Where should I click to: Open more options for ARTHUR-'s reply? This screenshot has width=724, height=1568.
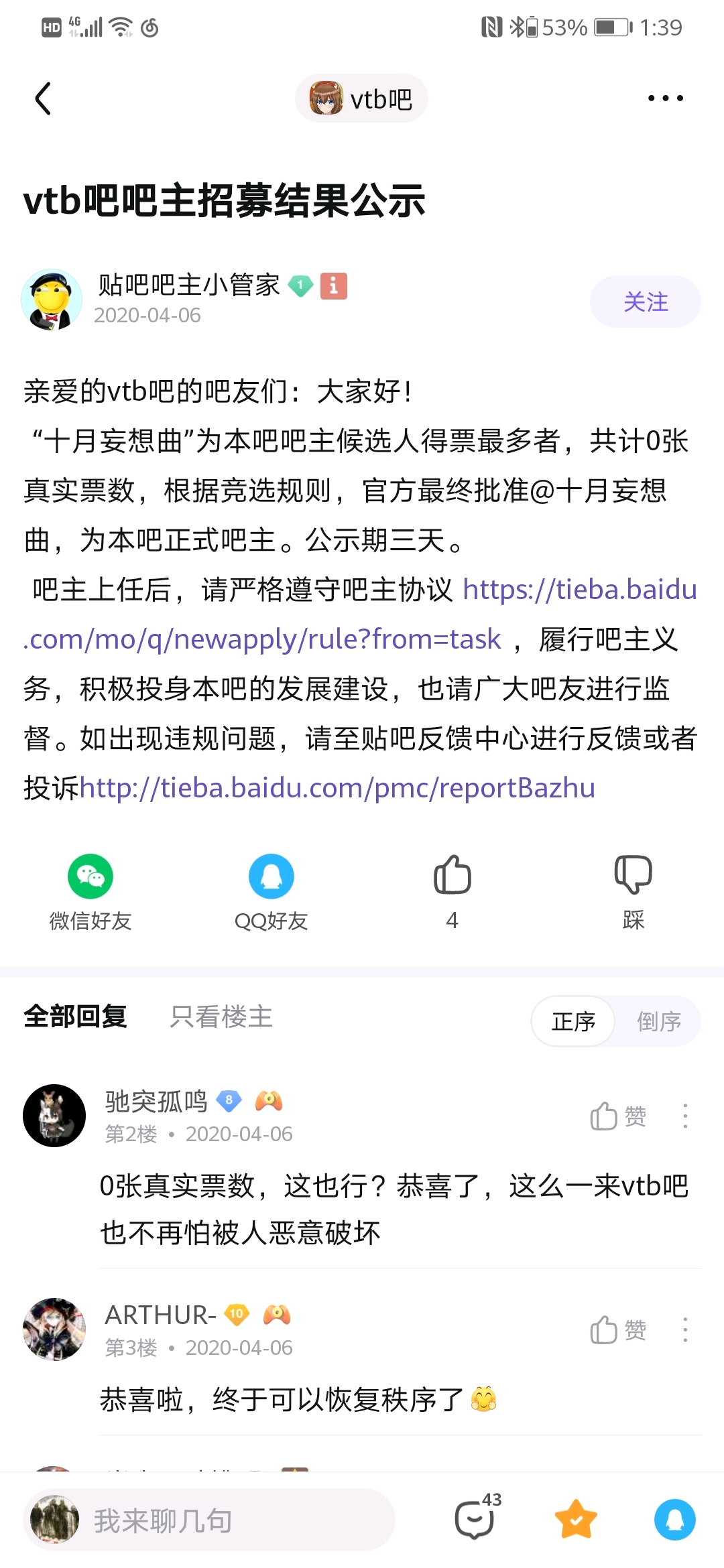[x=685, y=1330]
